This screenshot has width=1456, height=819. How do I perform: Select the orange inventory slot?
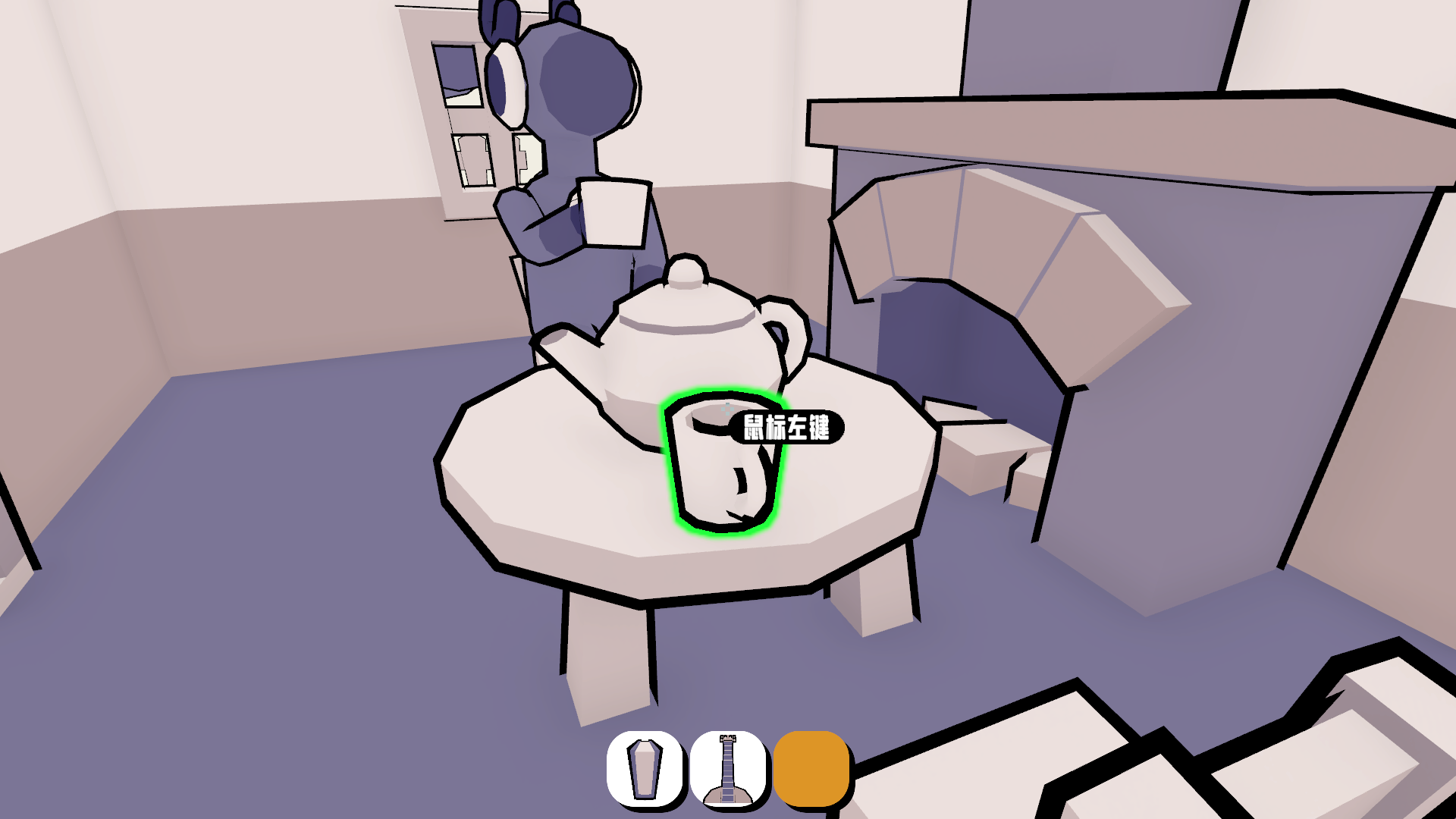click(811, 769)
